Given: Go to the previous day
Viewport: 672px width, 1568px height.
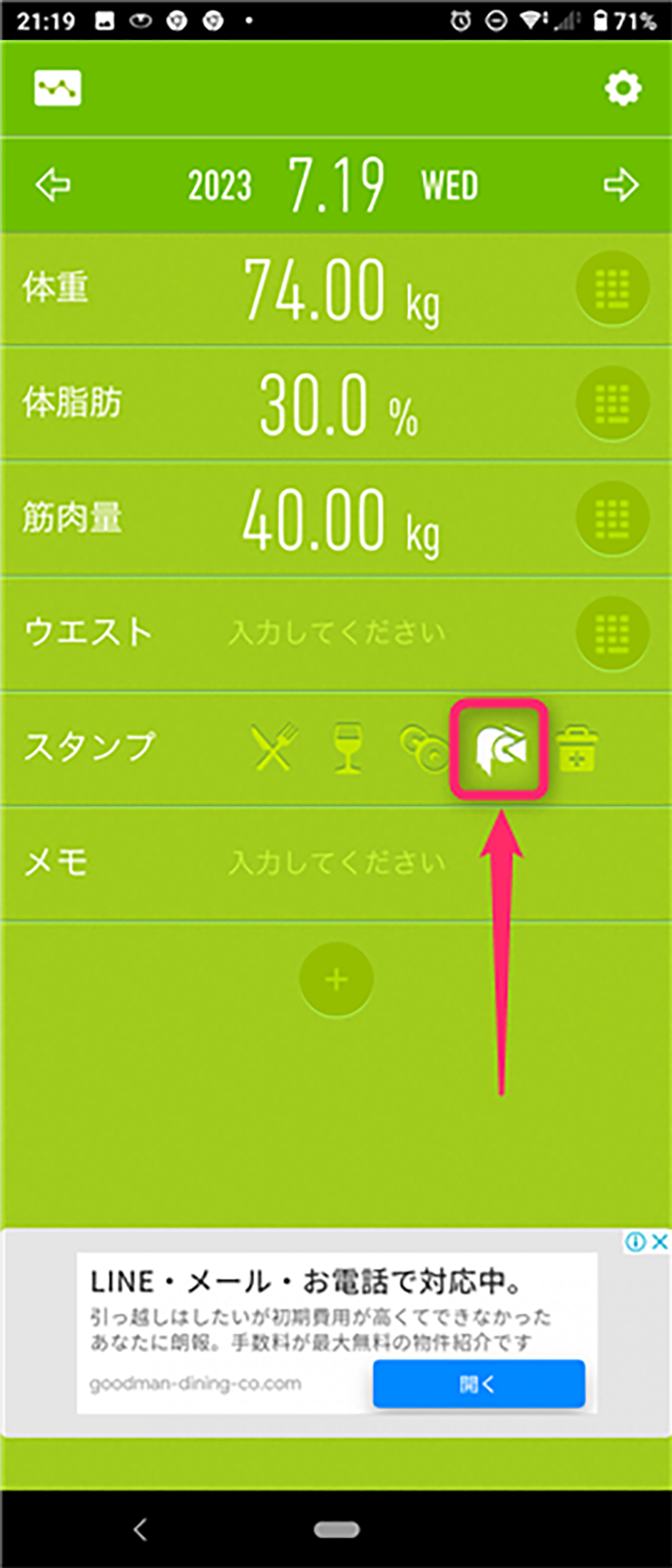Looking at the screenshot, I should pyautogui.click(x=53, y=186).
